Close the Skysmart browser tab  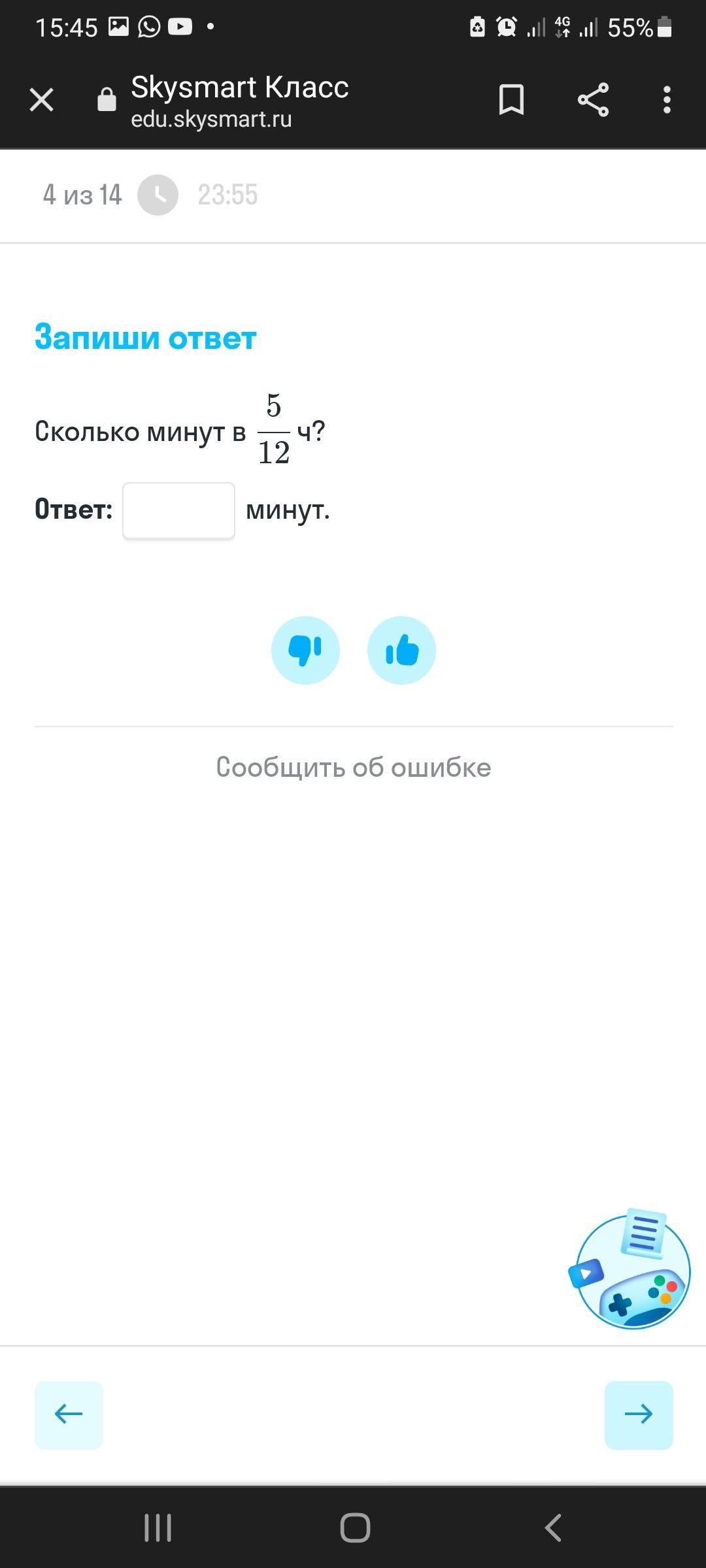(x=42, y=100)
